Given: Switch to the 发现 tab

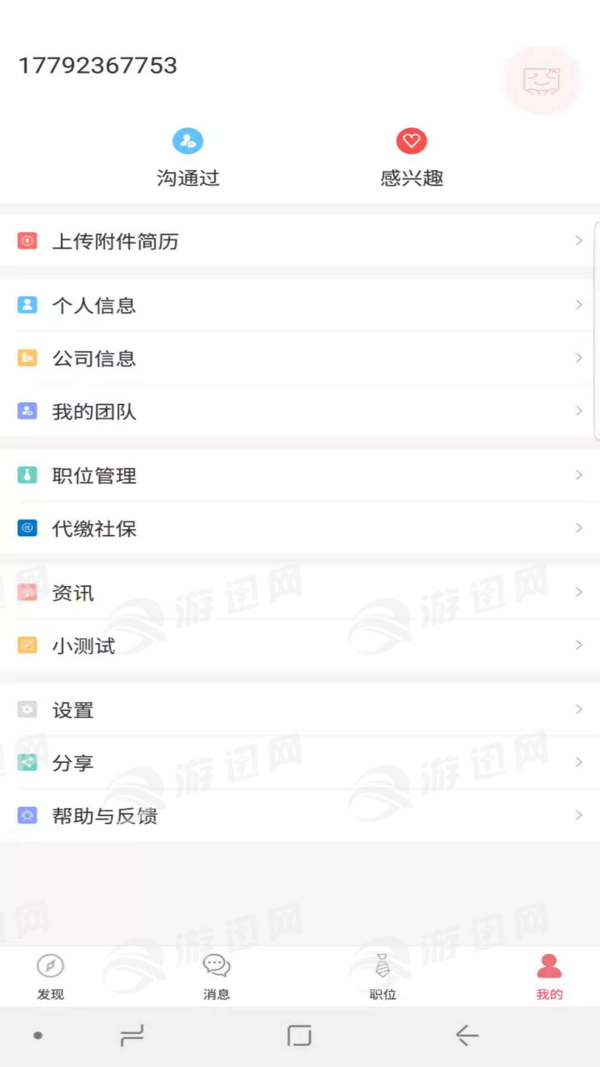Looking at the screenshot, I should [x=50, y=976].
